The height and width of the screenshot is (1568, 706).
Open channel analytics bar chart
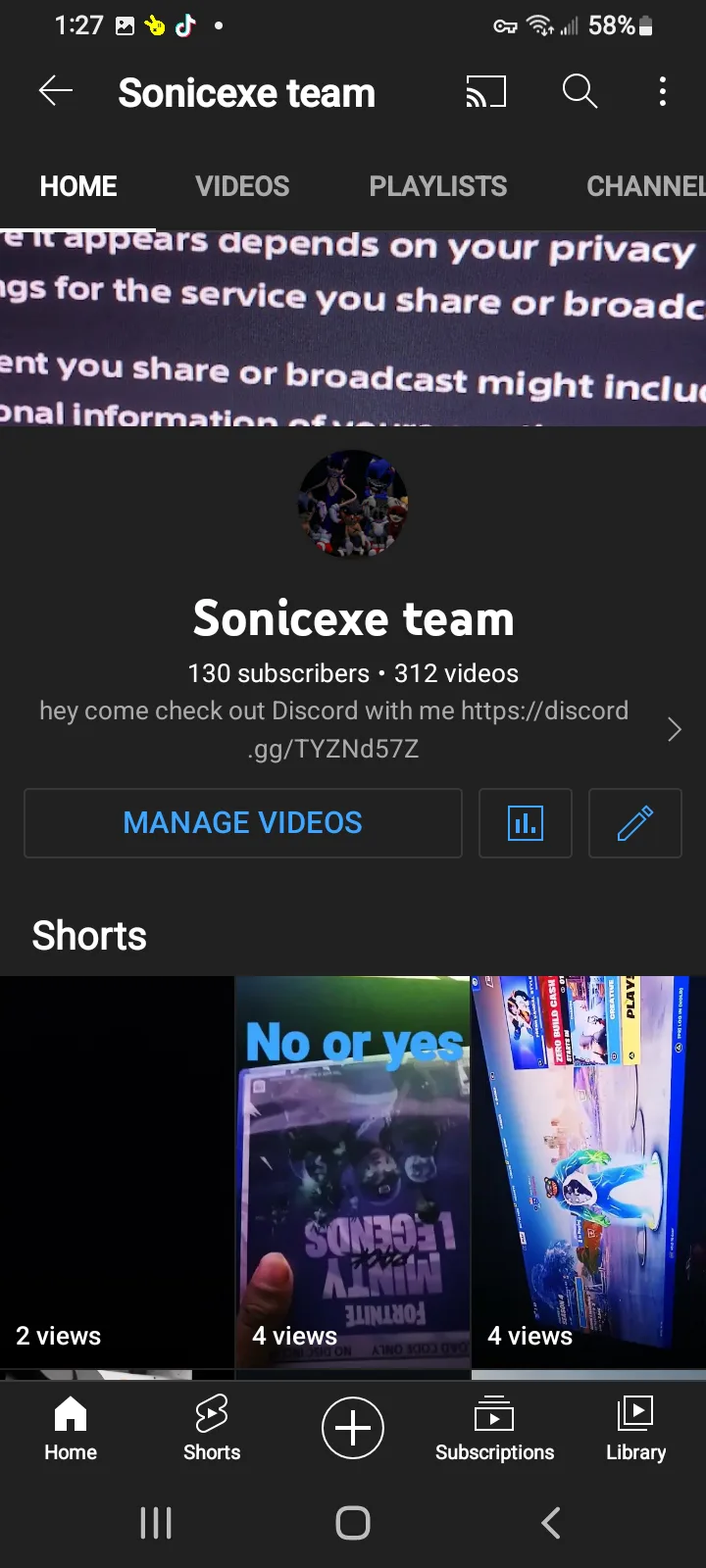tap(526, 823)
